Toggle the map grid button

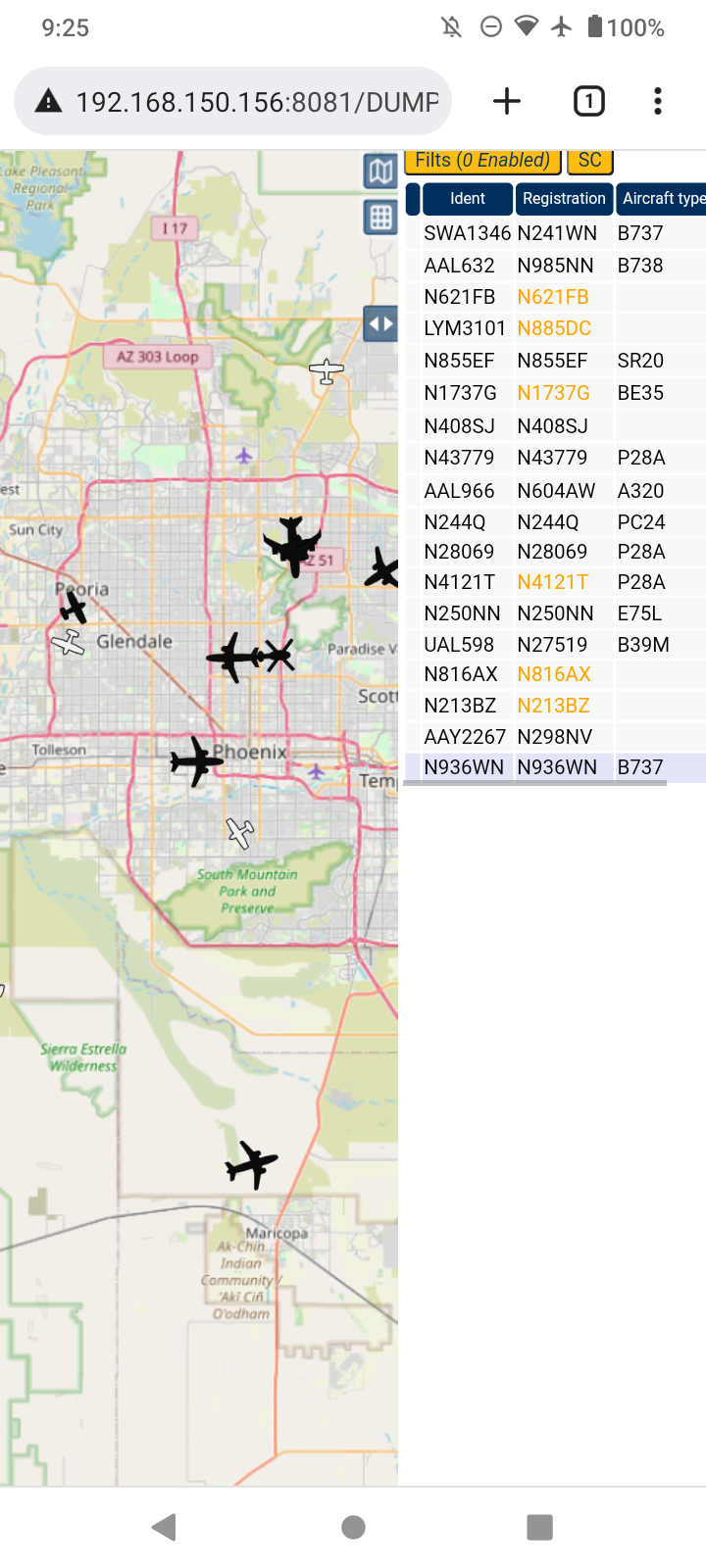[380, 218]
